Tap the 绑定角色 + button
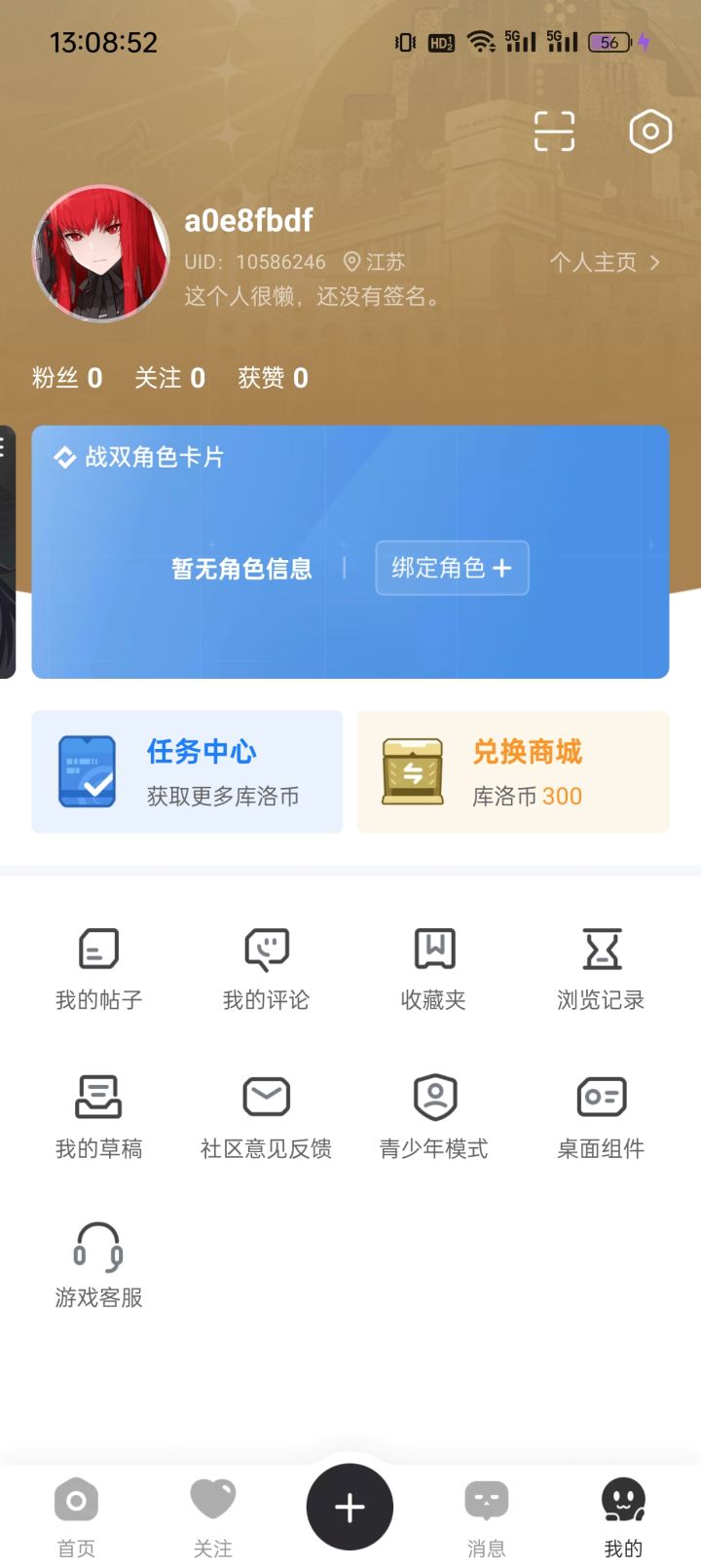The height and width of the screenshot is (1568, 701). point(452,568)
